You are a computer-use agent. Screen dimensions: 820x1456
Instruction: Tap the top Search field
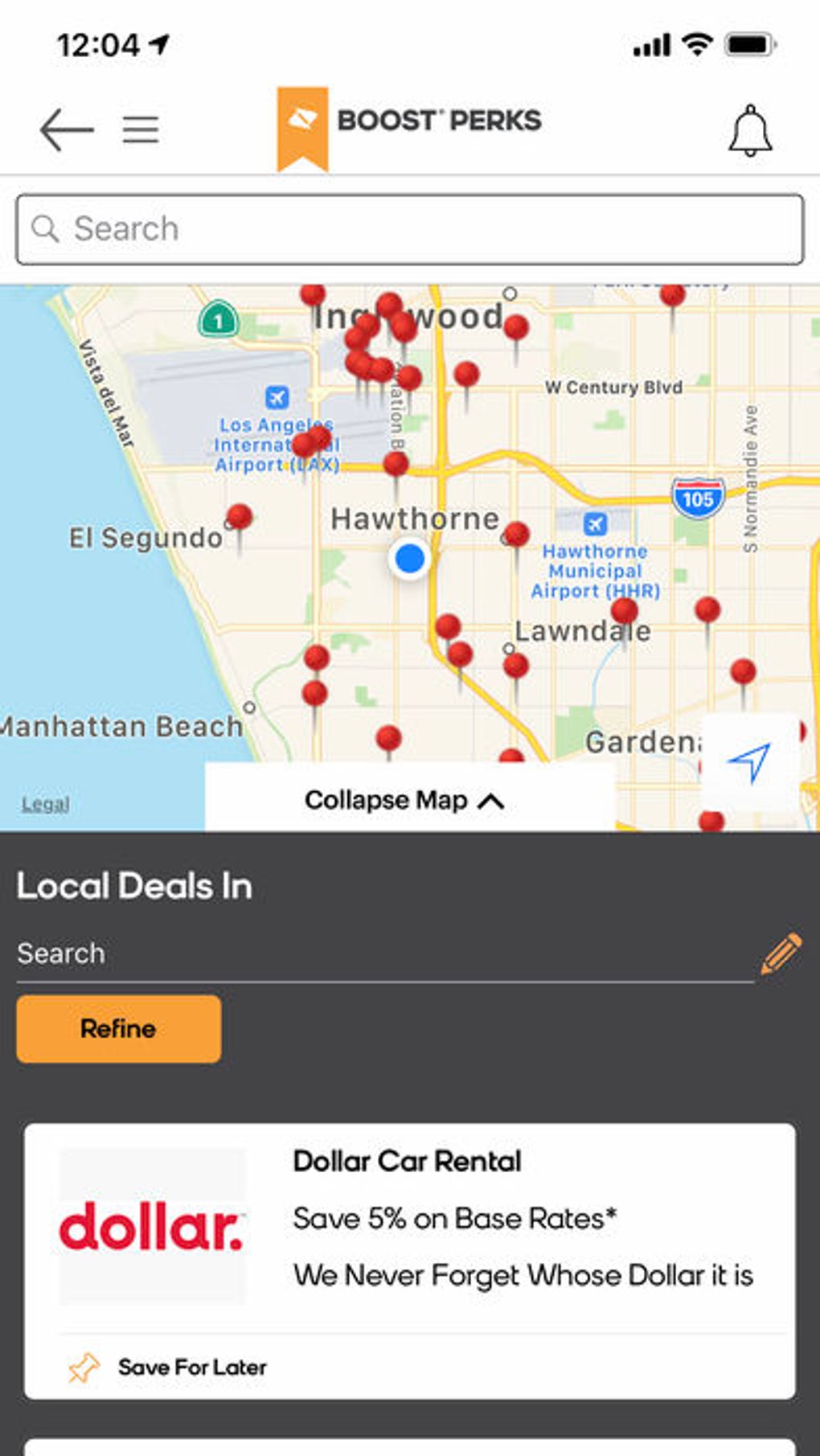coord(410,229)
